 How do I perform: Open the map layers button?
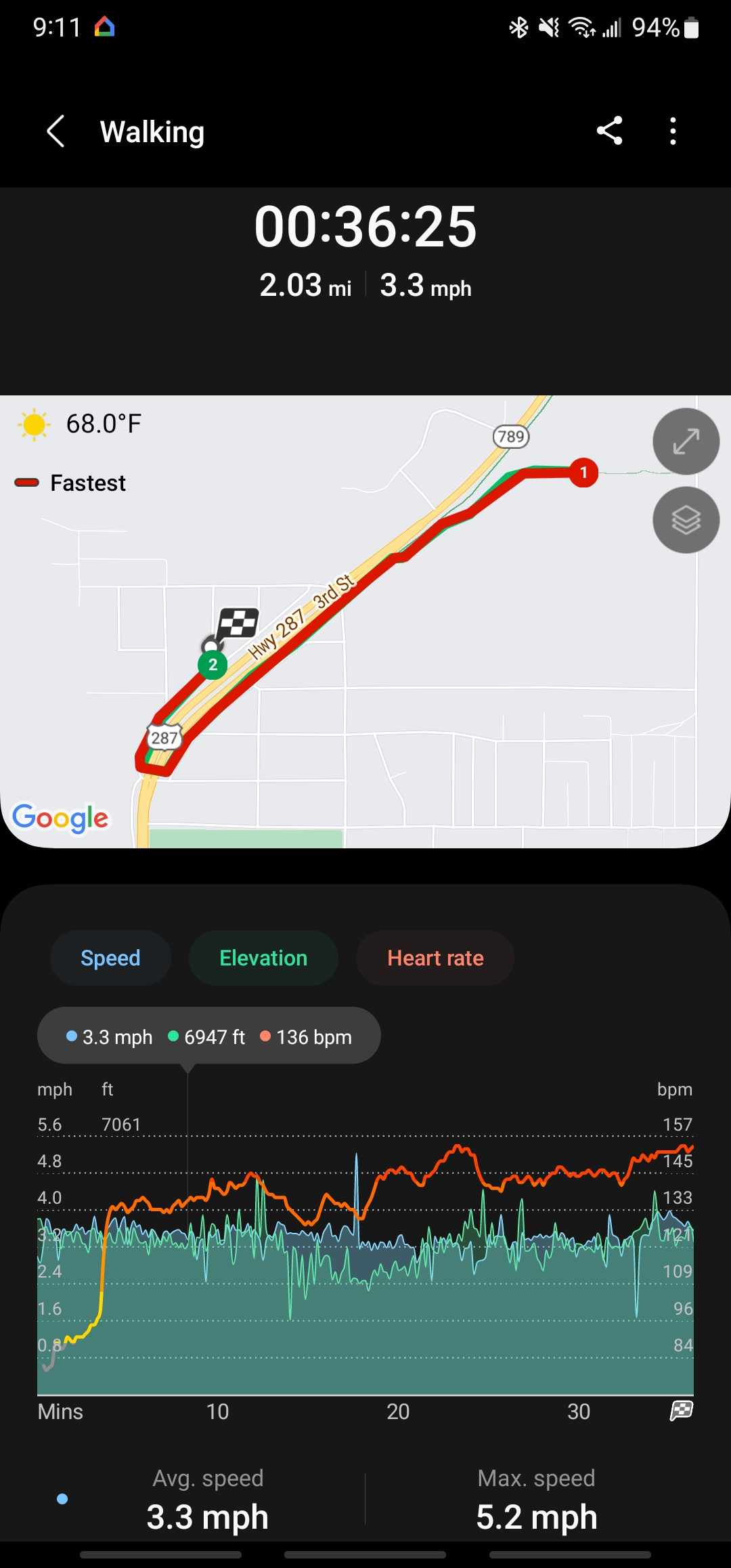(x=686, y=520)
